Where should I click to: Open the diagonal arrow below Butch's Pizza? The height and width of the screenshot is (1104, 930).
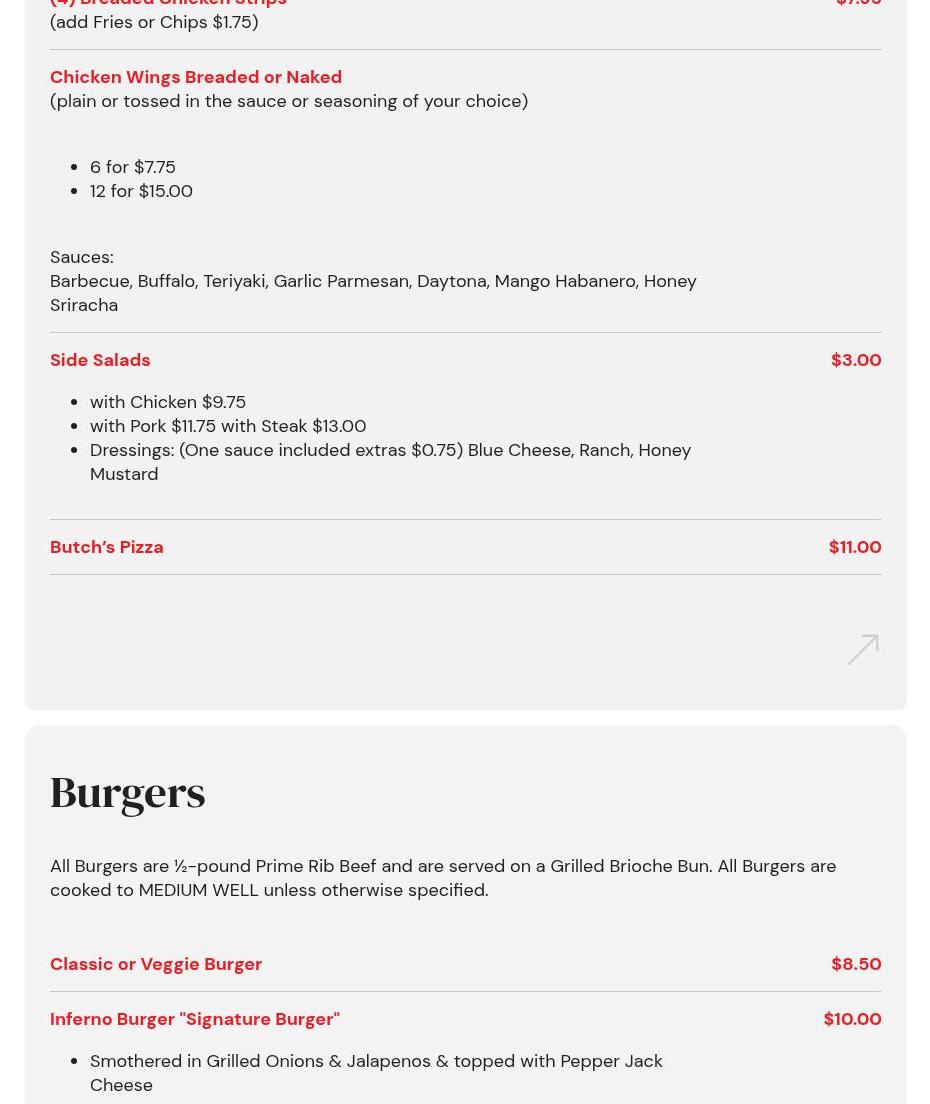863,650
